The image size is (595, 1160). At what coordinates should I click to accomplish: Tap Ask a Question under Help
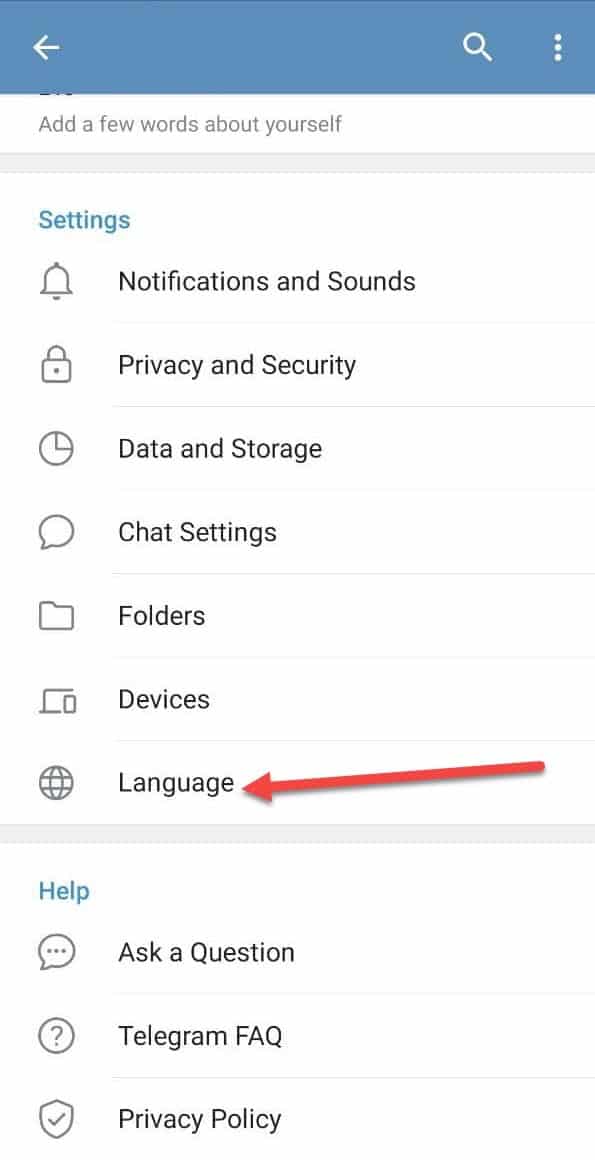[x=298, y=952]
